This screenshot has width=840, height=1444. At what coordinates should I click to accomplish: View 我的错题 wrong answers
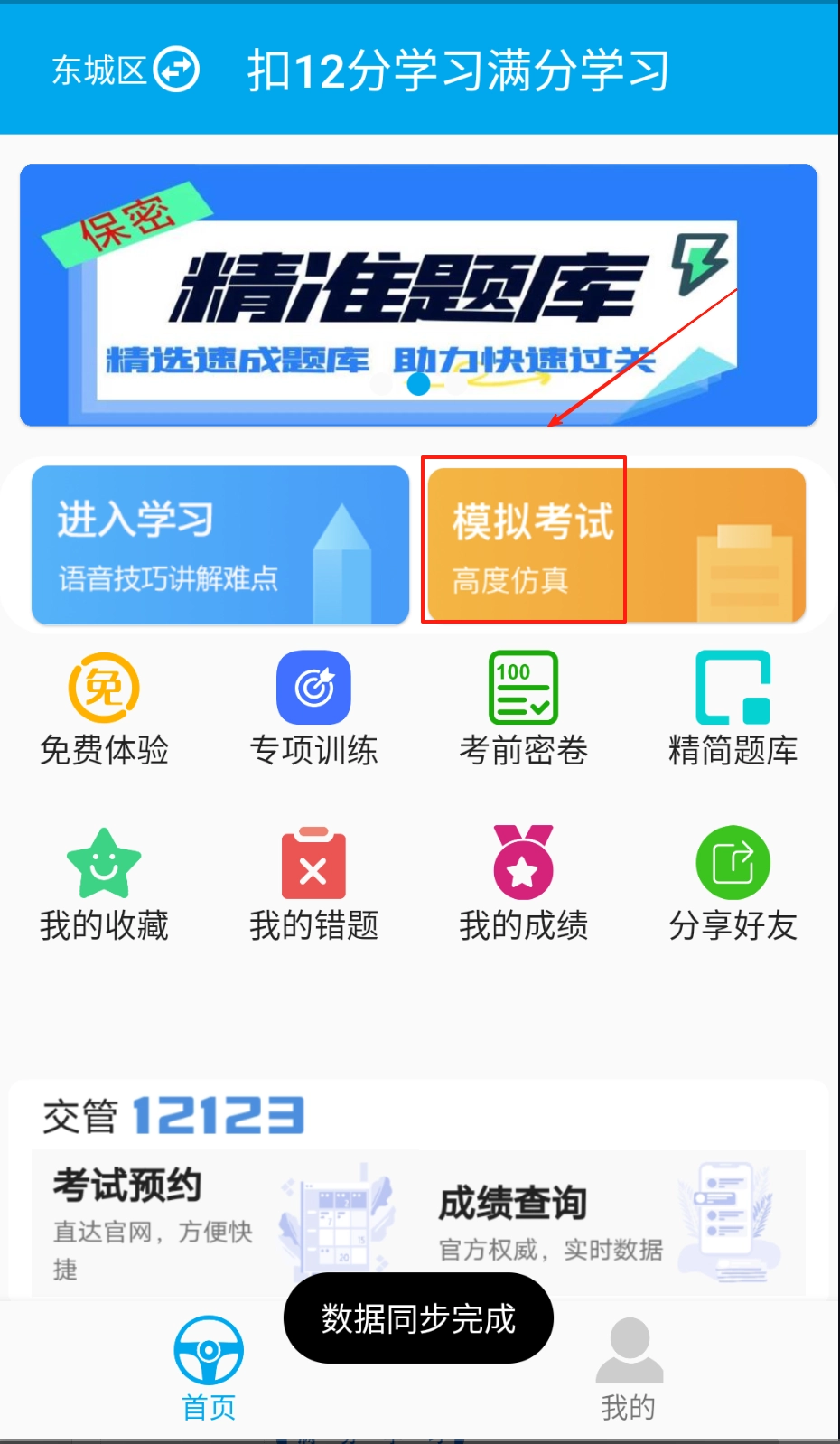pyautogui.click(x=313, y=885)
